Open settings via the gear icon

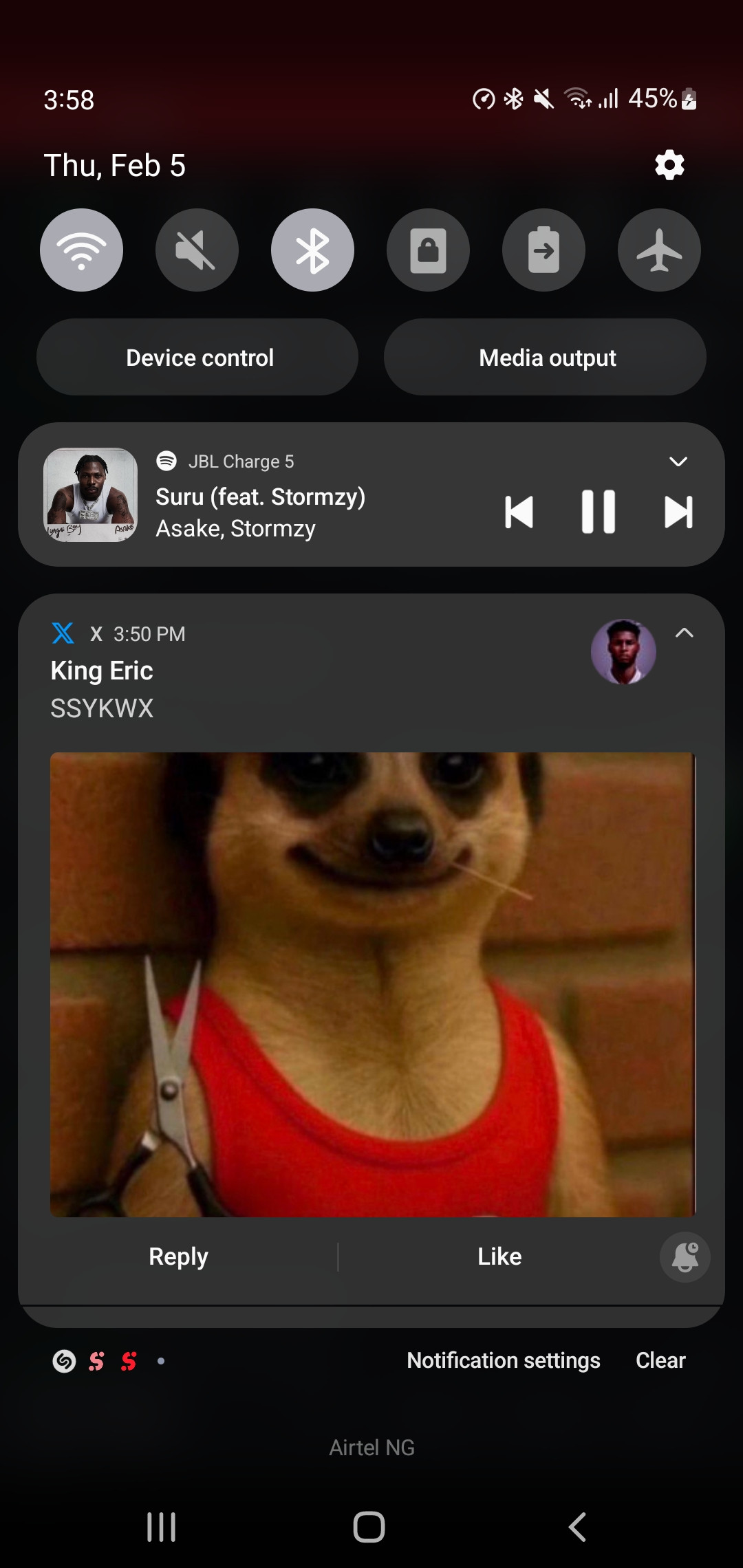669,166
